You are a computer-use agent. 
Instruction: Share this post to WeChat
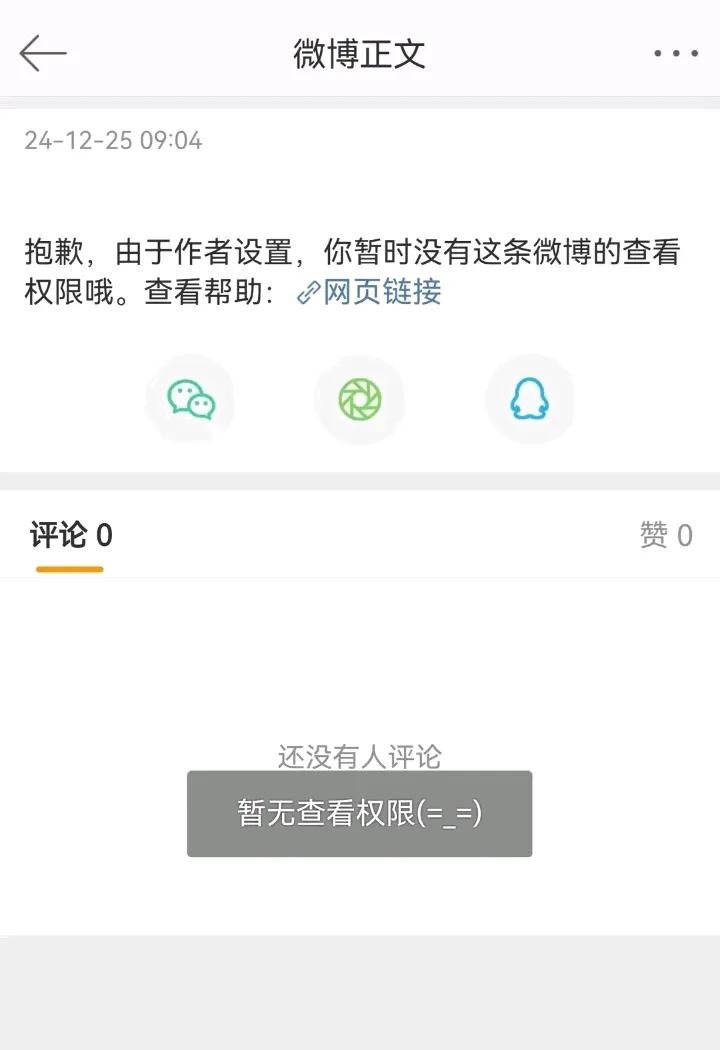pos(190,400)
